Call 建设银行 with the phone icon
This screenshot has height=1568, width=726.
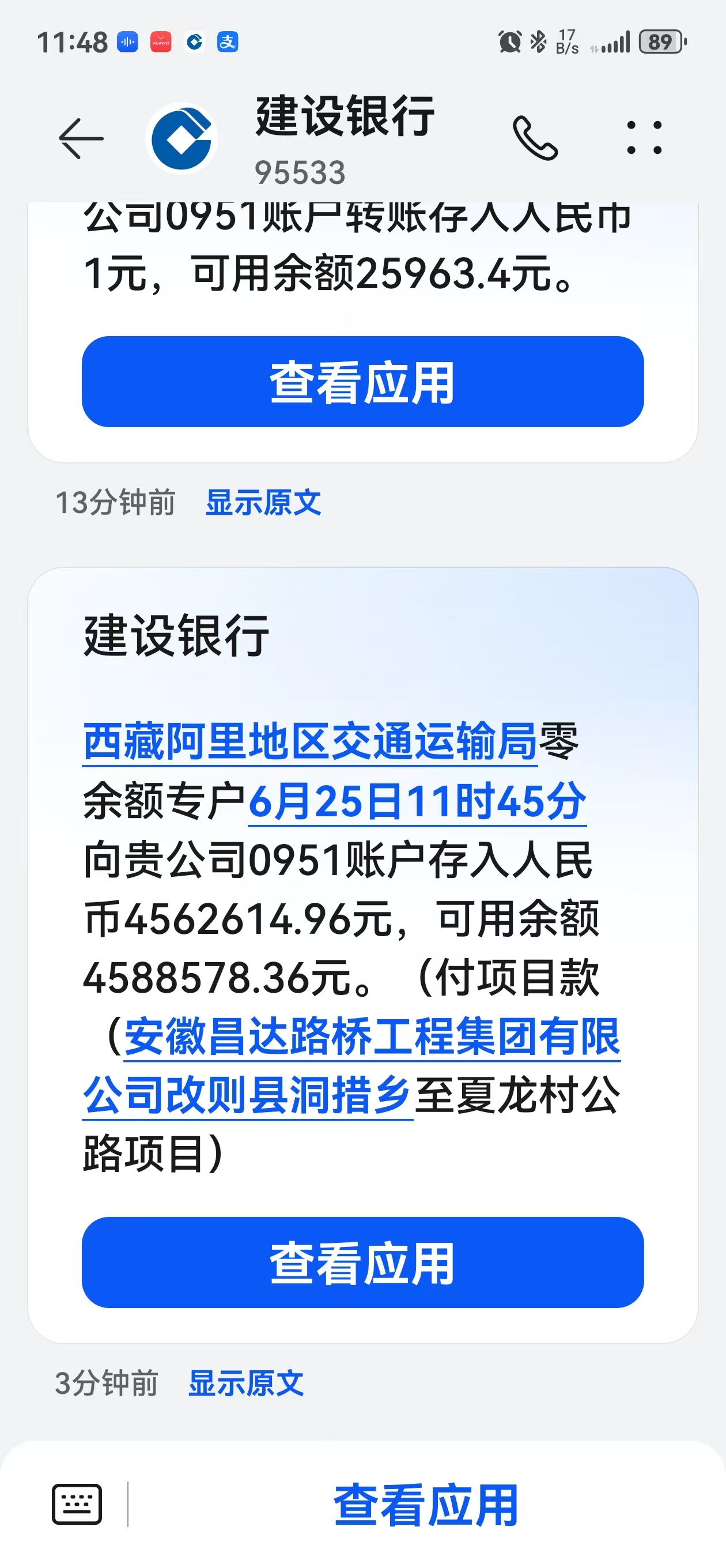coord(535,138)
